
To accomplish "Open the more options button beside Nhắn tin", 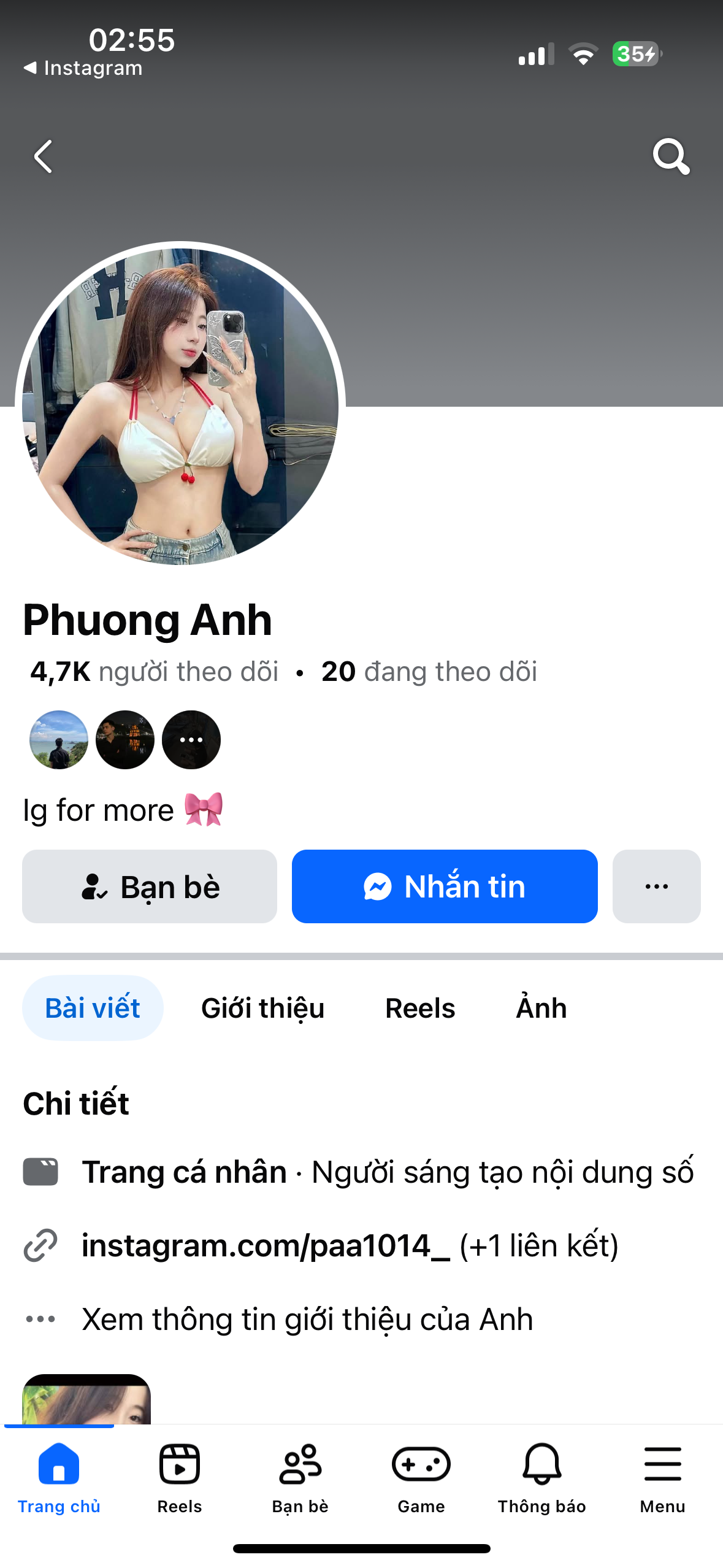I will [x=656, y=886].
